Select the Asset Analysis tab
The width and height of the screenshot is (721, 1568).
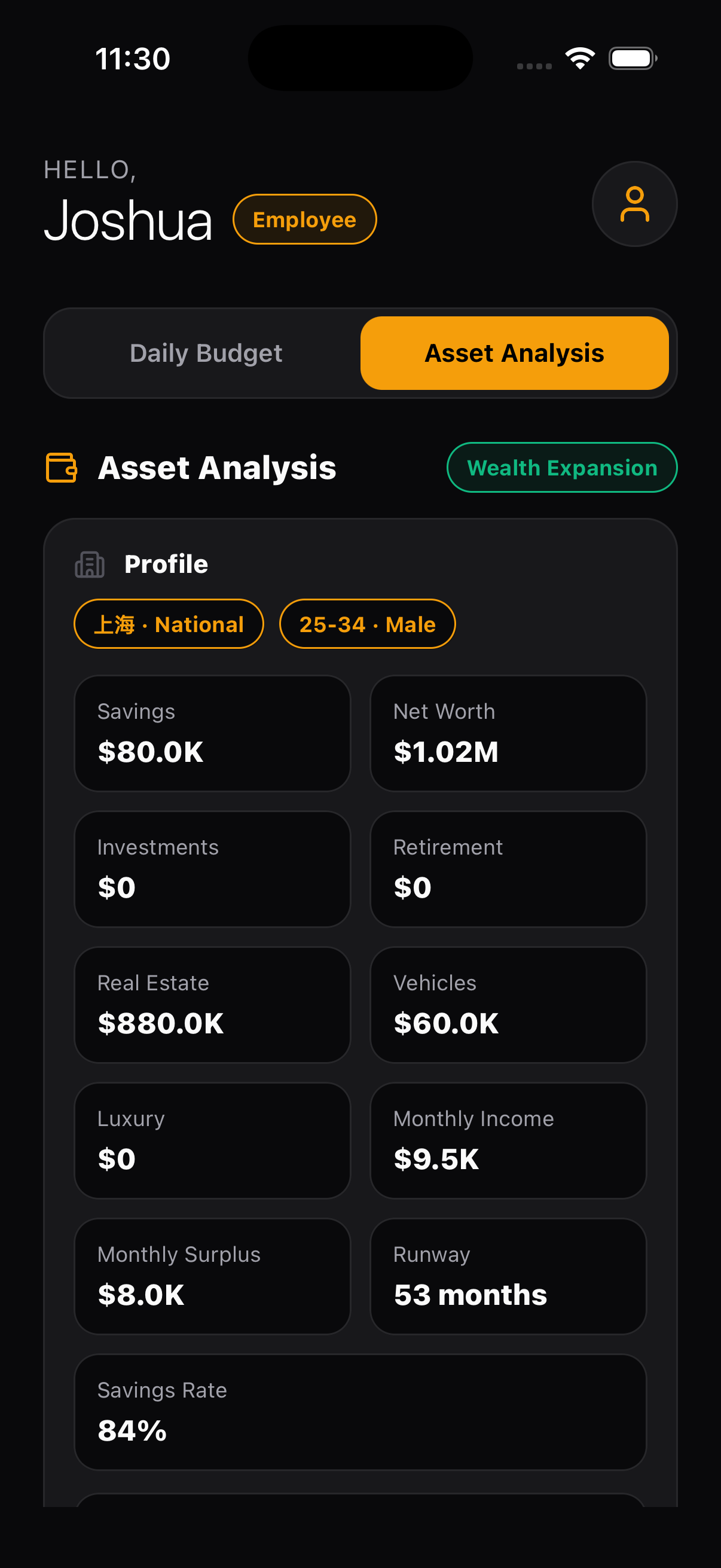[514, 353]
